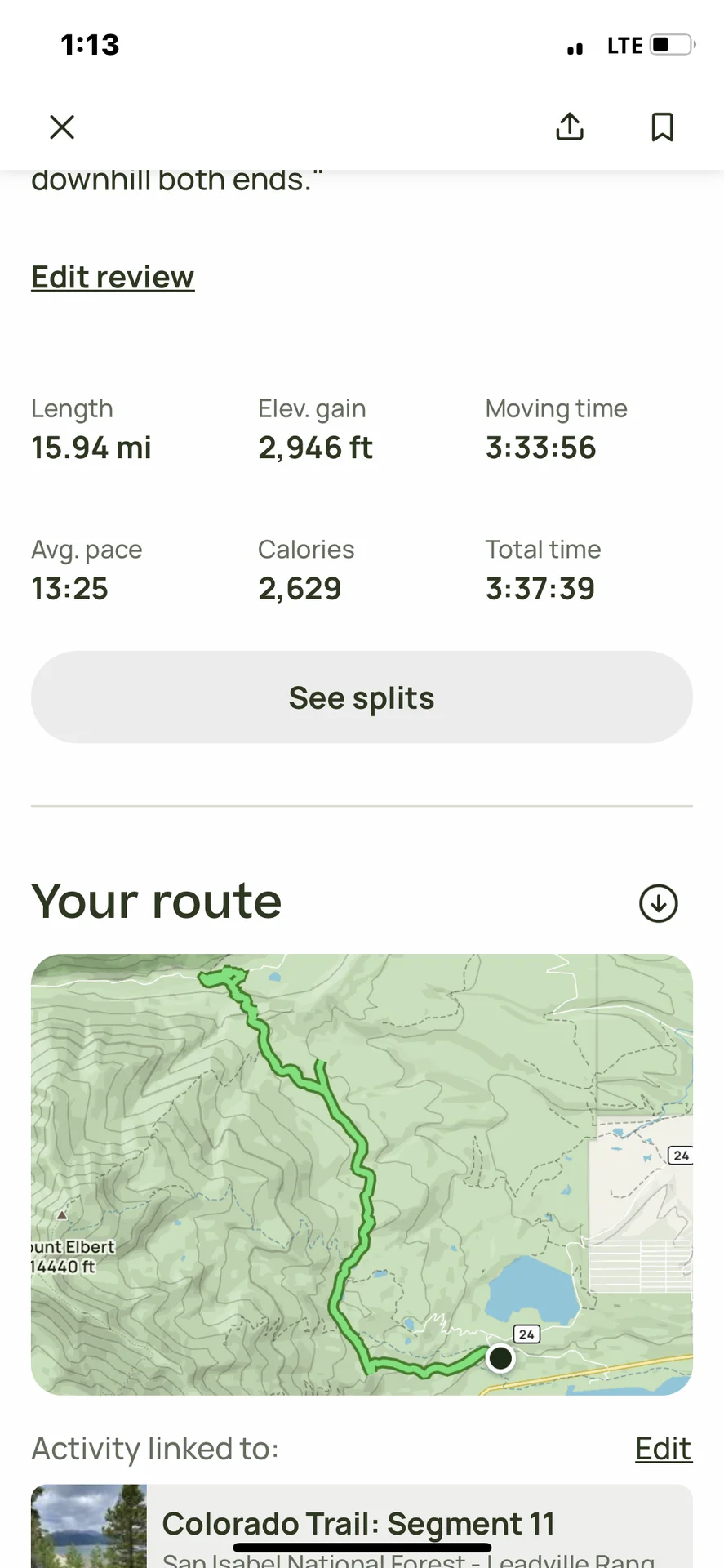The image size is (724, 1568).
Task: Open the route map preview
Action: point(362,1174)
